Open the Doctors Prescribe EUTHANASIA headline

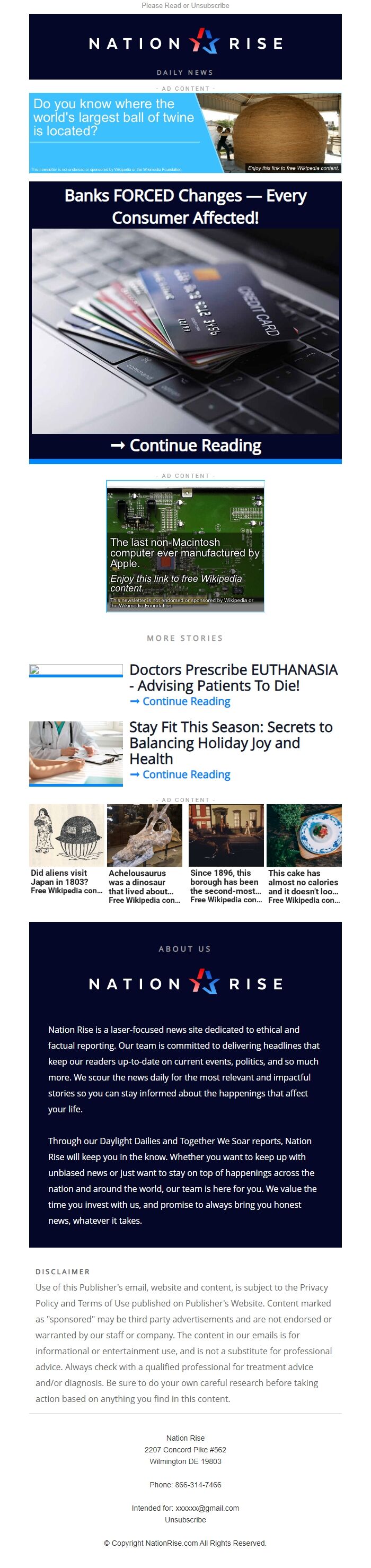pos(233,677)
